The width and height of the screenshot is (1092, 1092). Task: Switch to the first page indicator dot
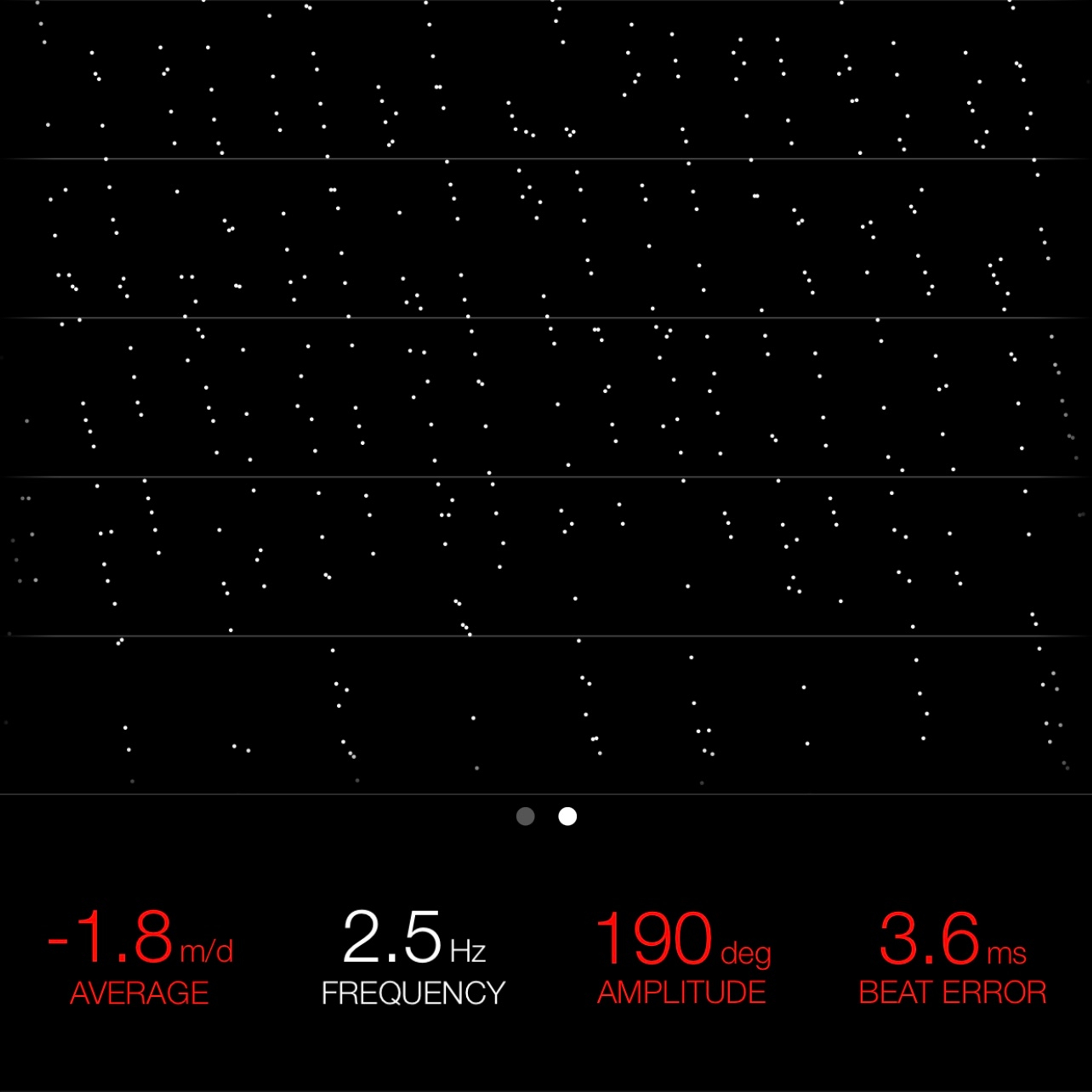pos(525,816)
